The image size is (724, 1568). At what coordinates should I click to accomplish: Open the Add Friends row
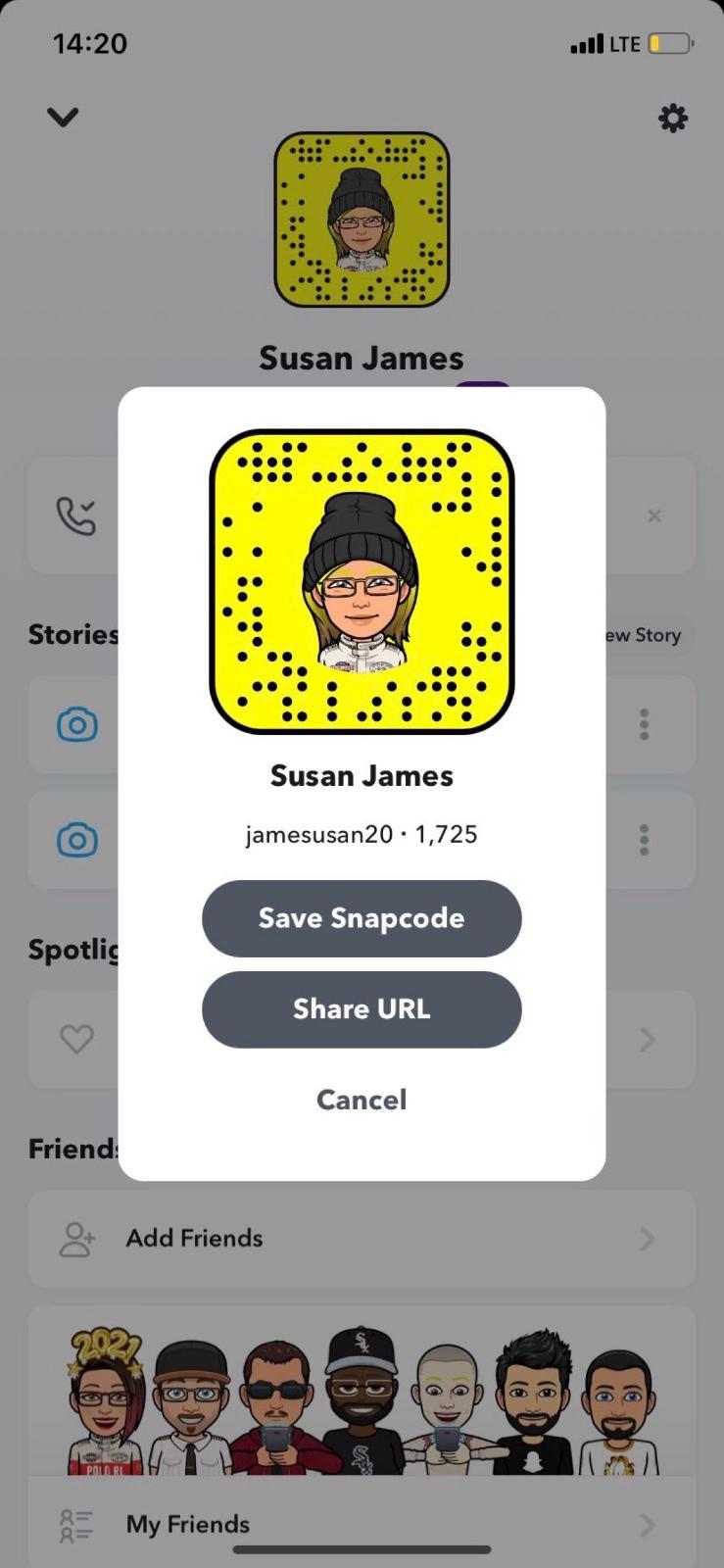(x=362, y=1239)
